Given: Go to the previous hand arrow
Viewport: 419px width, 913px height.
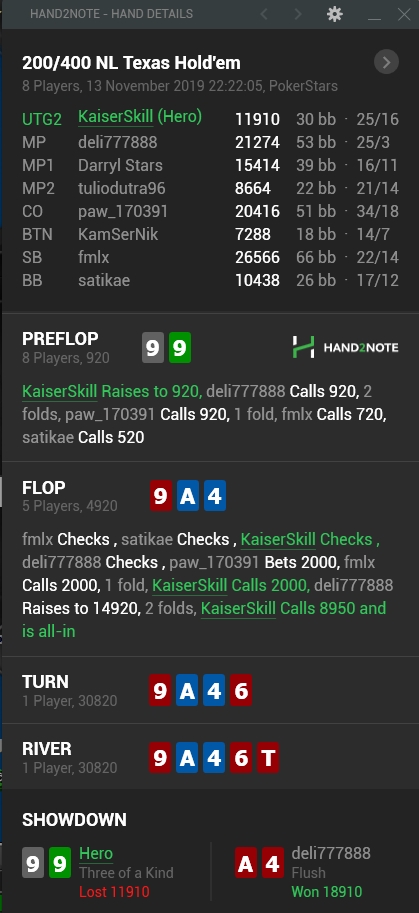Looking at the screenshot, I should click(264, 14).
